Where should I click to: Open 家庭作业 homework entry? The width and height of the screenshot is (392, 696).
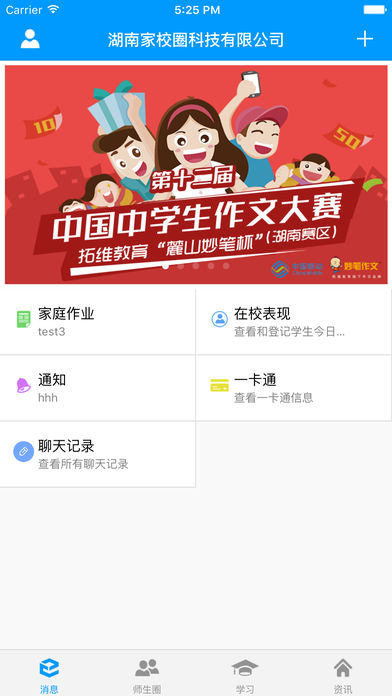coord(98,322)
